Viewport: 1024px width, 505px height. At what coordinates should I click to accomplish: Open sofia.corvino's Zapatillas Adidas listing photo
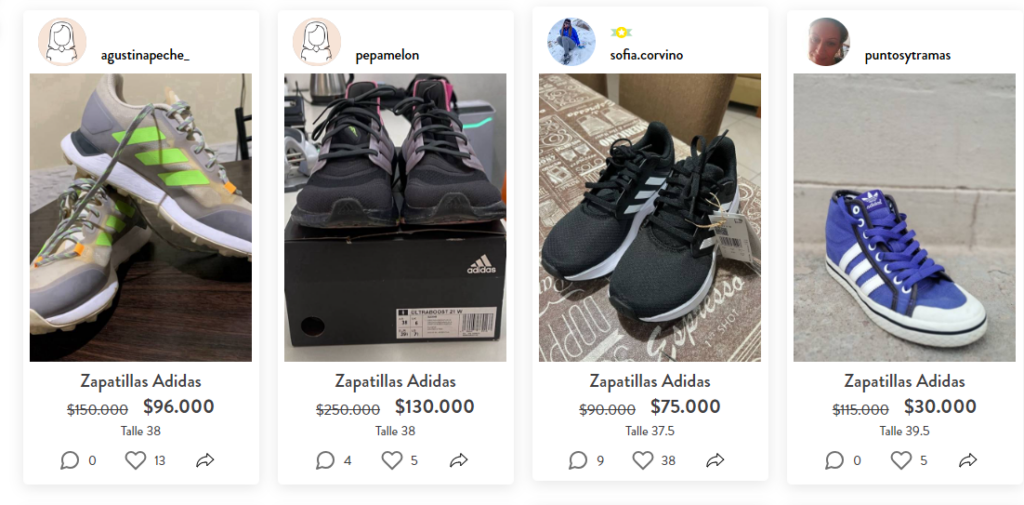click(x=650, y=217)
